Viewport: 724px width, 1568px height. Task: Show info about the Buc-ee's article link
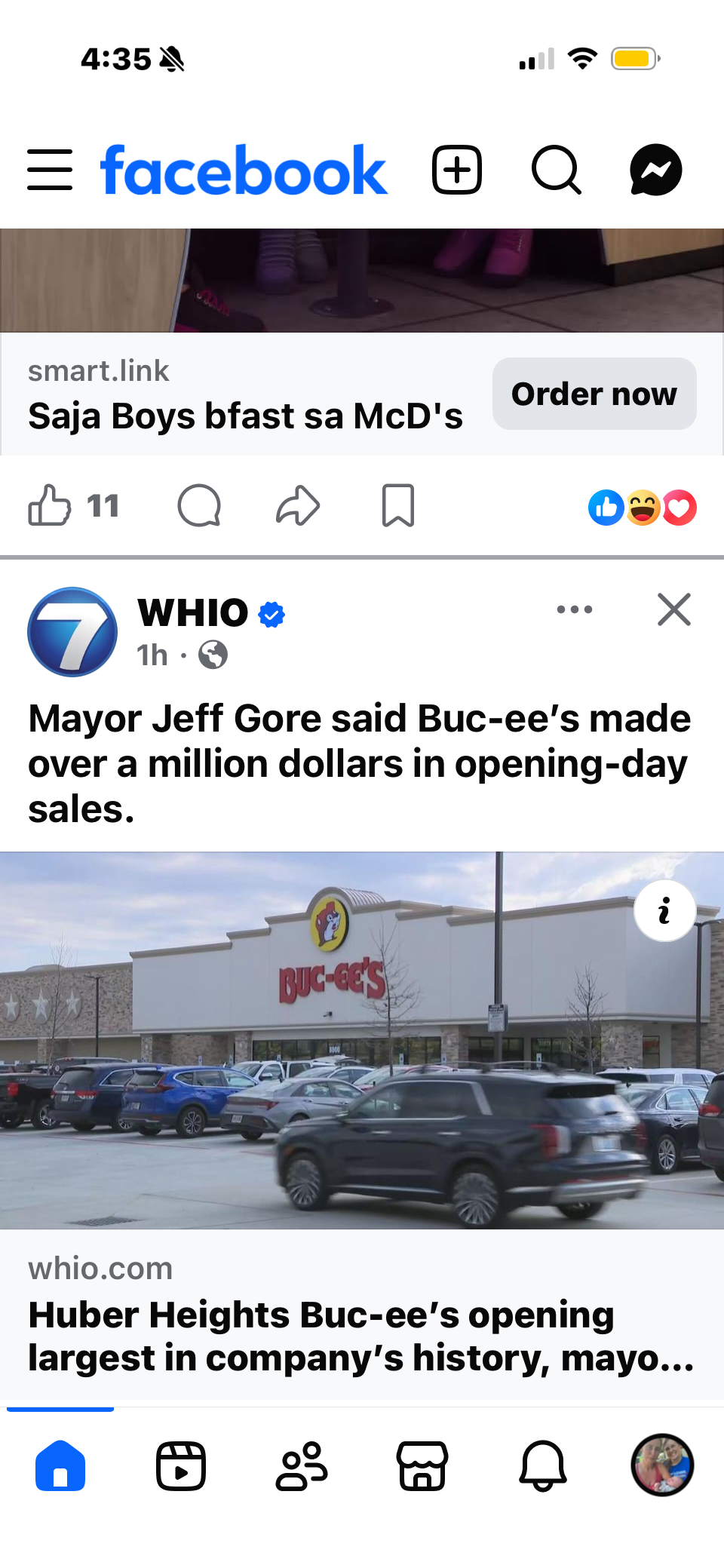[664, 911]
